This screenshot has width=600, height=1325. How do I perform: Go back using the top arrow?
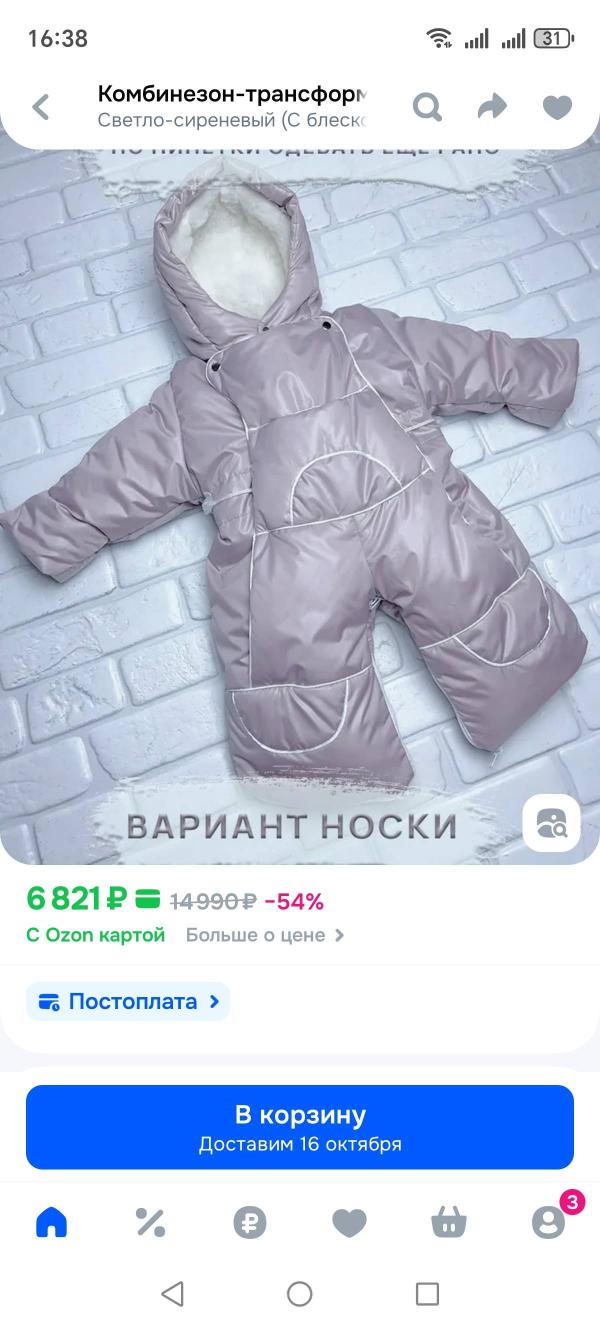point(41,107)
